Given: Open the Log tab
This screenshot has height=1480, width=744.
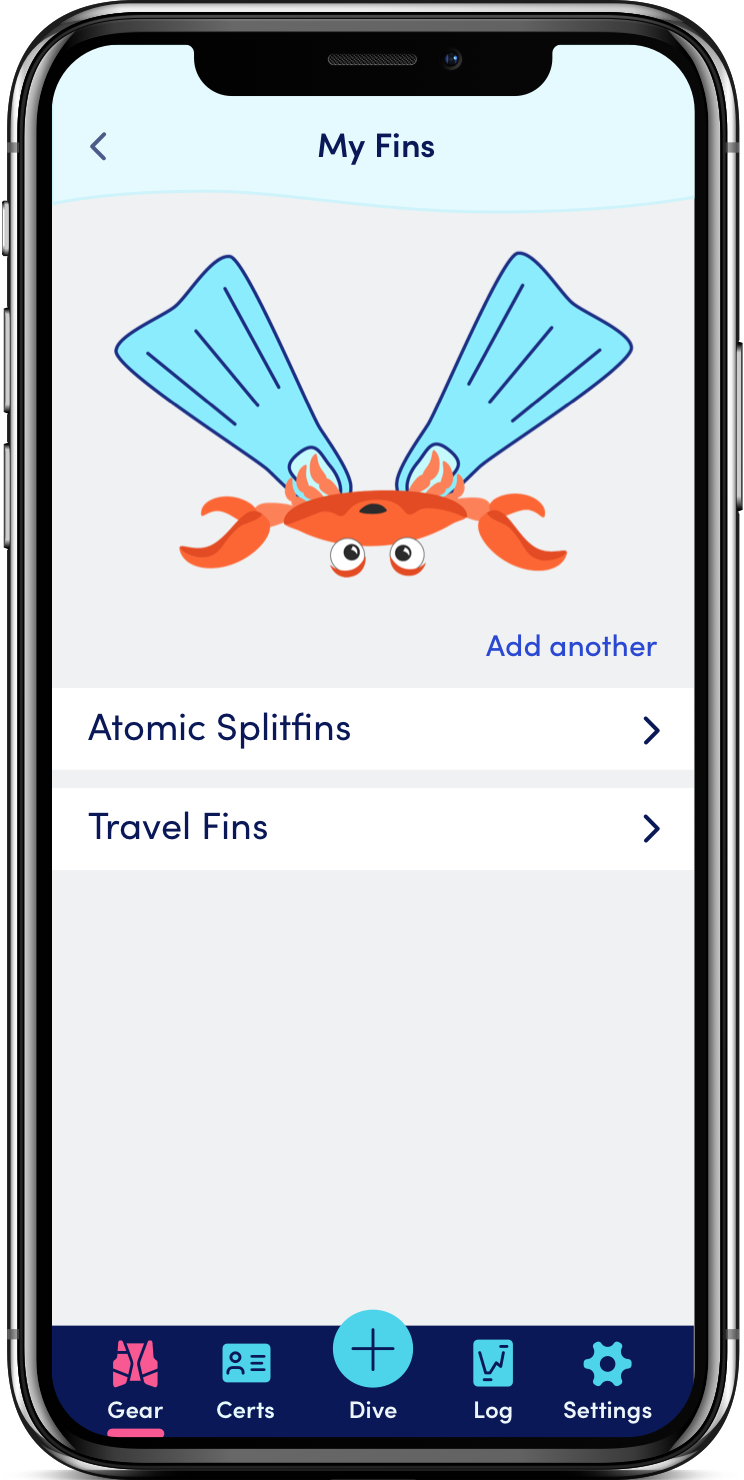Looking at the screenshot, I should (x=493, y=1380).
